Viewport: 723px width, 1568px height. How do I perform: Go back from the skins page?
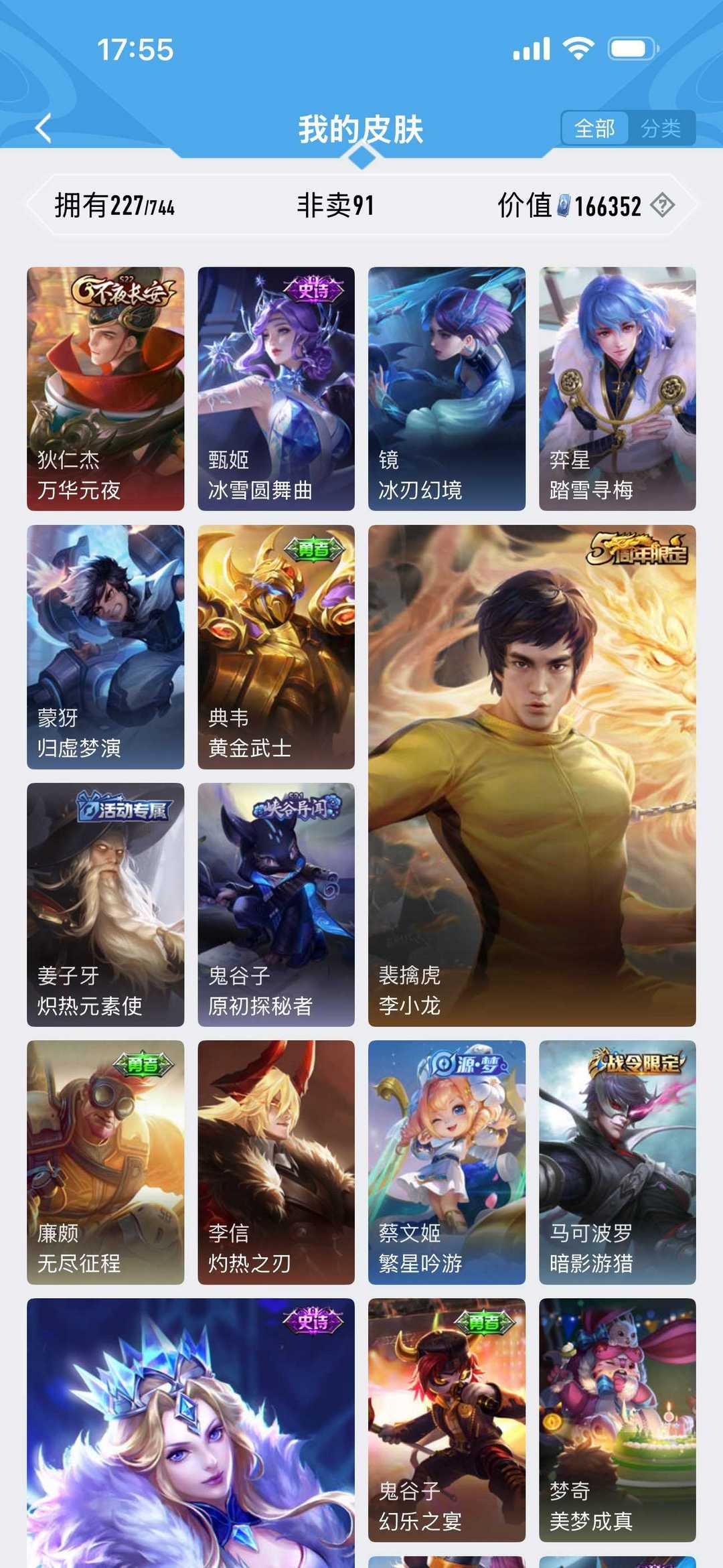pos(44,128)
